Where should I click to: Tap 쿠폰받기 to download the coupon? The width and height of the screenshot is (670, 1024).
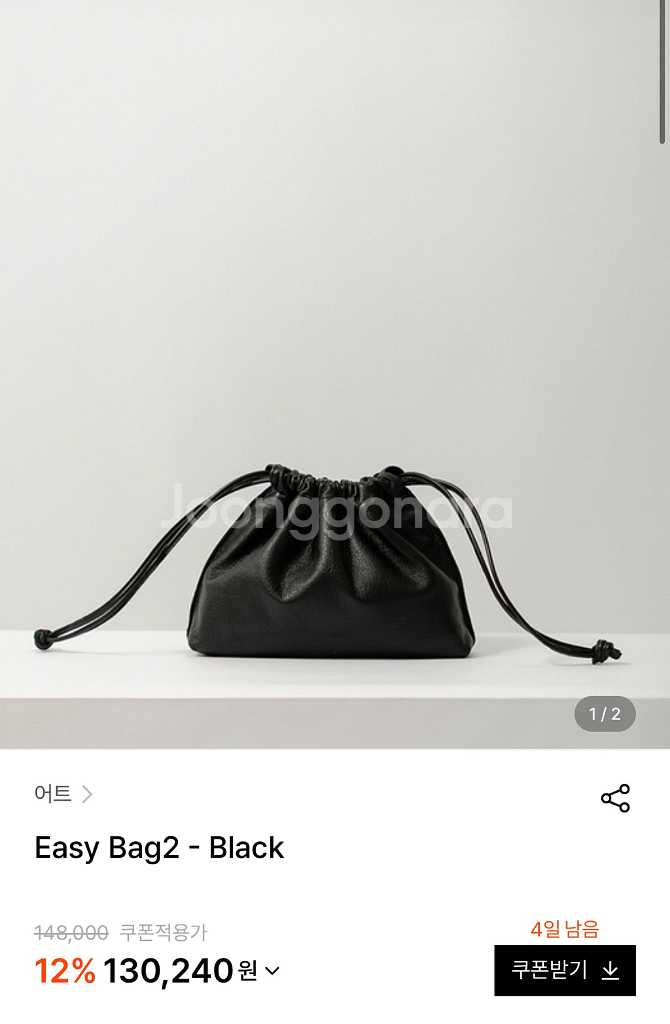pos(565,970)
